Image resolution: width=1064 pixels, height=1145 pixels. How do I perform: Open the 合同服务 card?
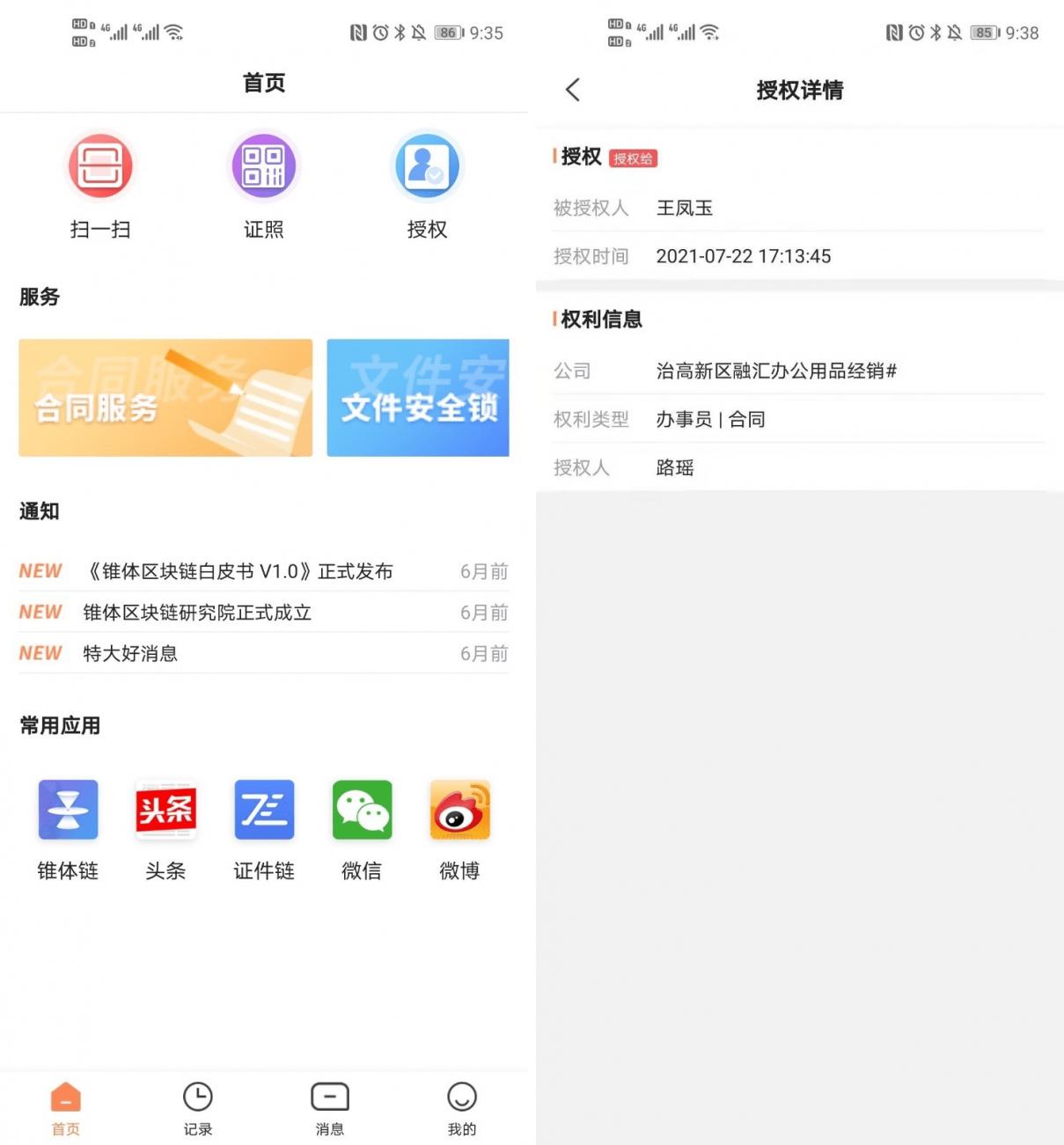click(x=165, y=398)
